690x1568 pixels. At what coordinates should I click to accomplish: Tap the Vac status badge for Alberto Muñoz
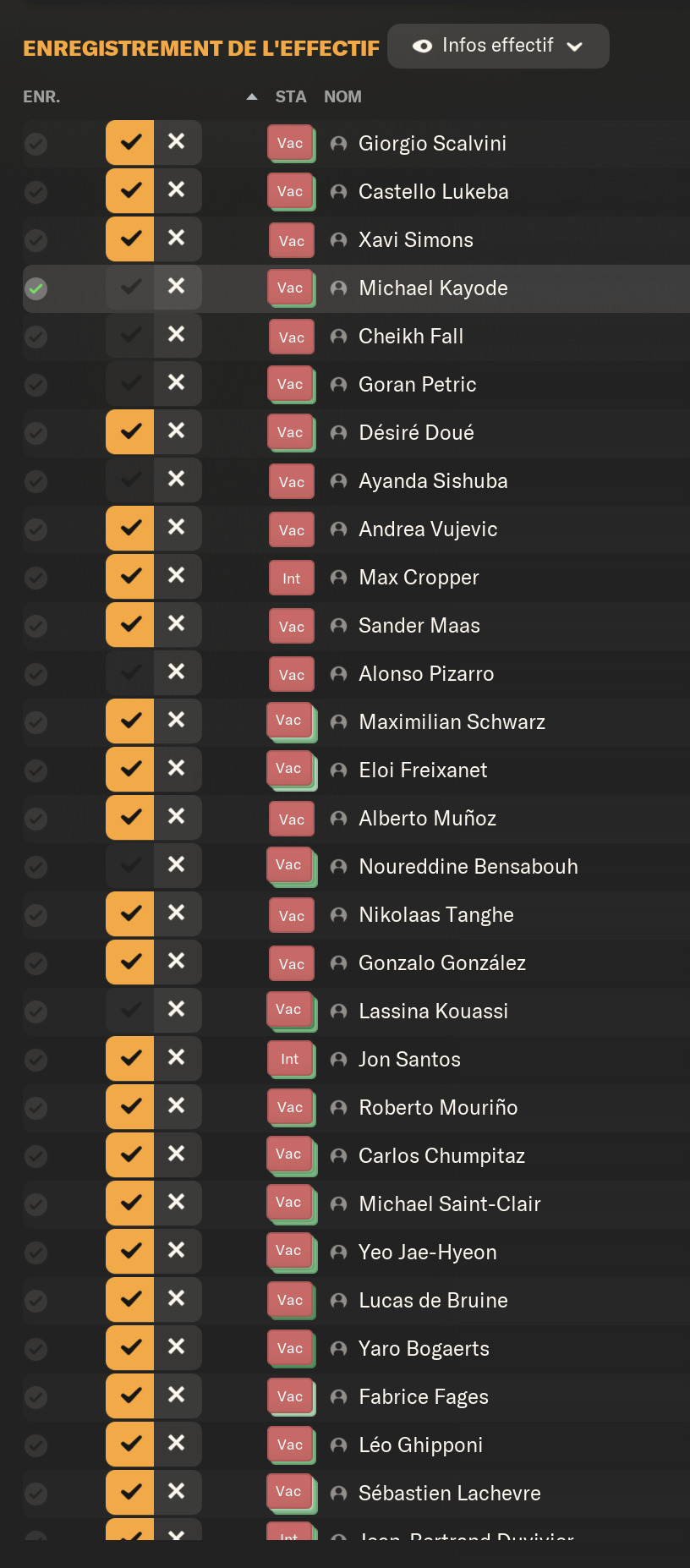291,820
